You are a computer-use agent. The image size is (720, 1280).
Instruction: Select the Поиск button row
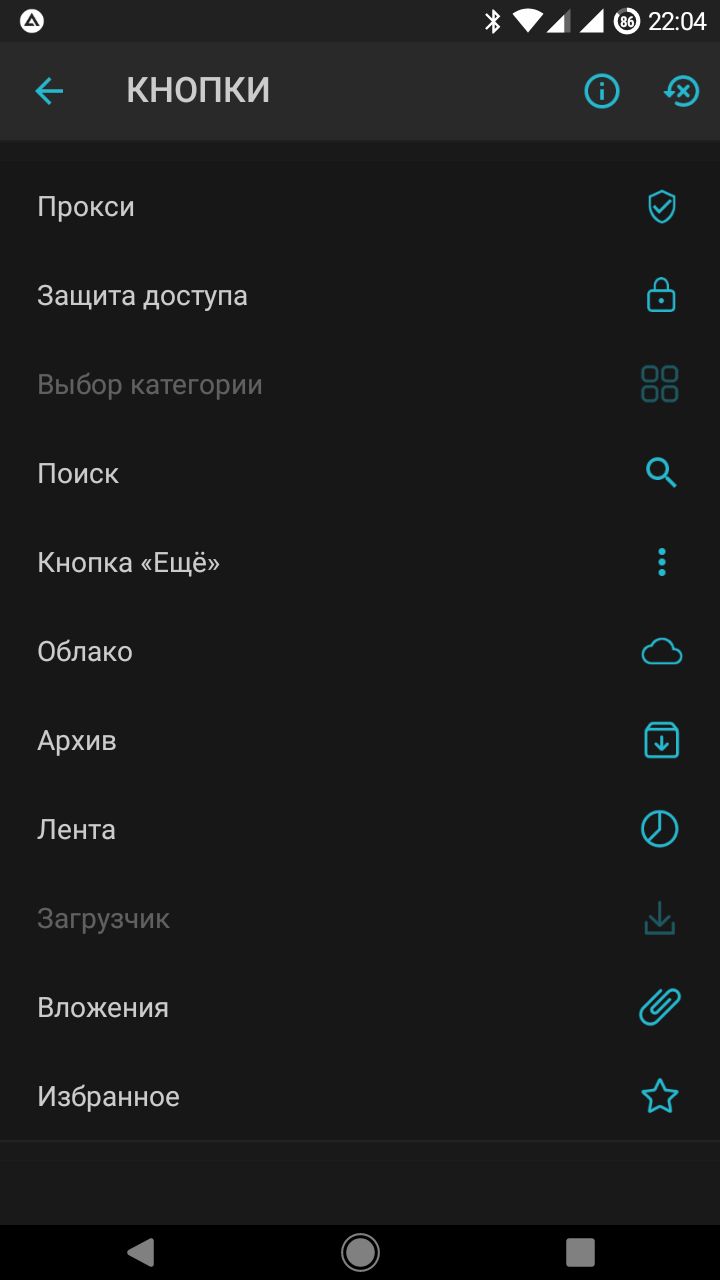coord(360,474)
